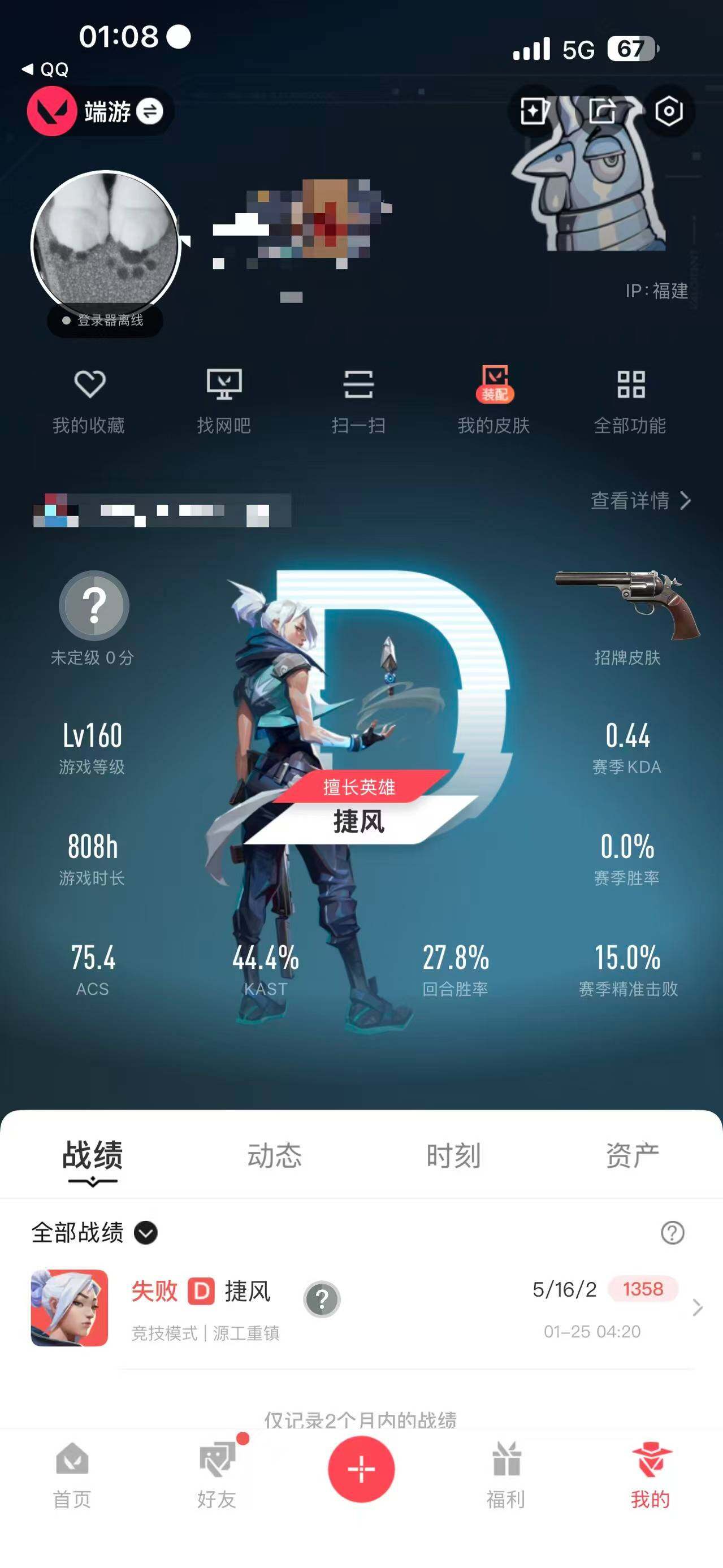The height and width of the screenshot is (1568, 723).
Task: Click the sparkle card icon near the banner
Action: (534, 110)
